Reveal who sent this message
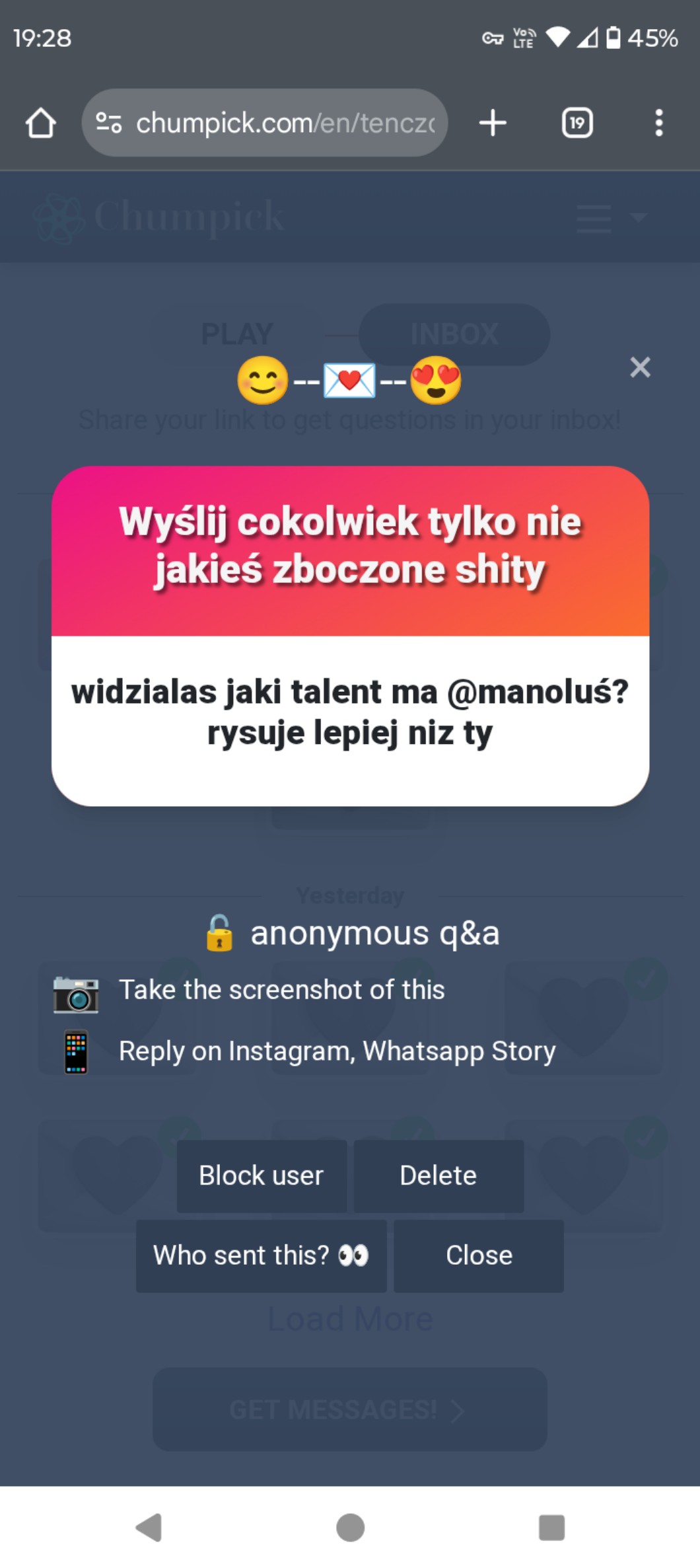The image size is (700, 1568). point(262,1255)
